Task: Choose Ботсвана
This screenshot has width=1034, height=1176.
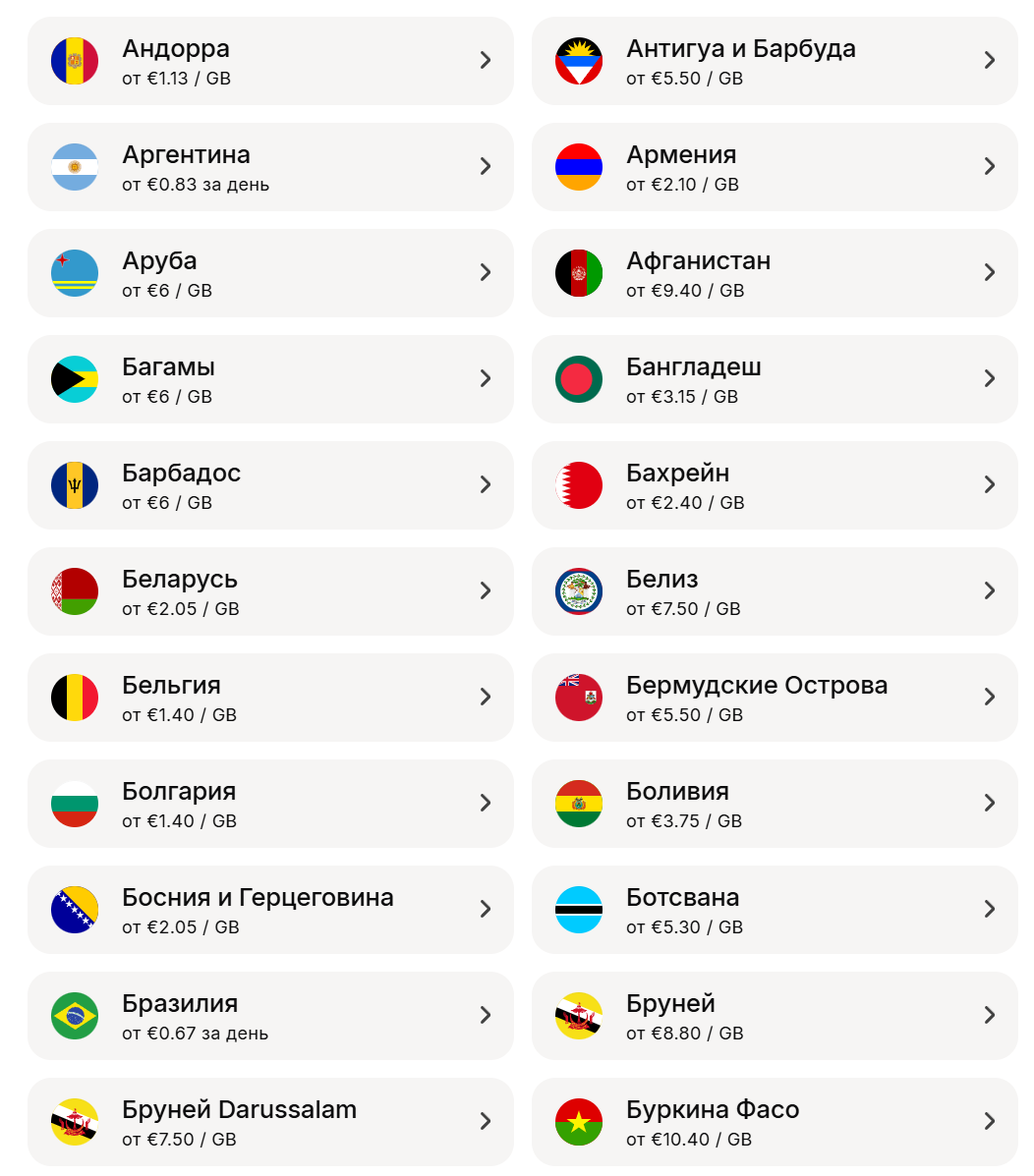Action: 775,910
